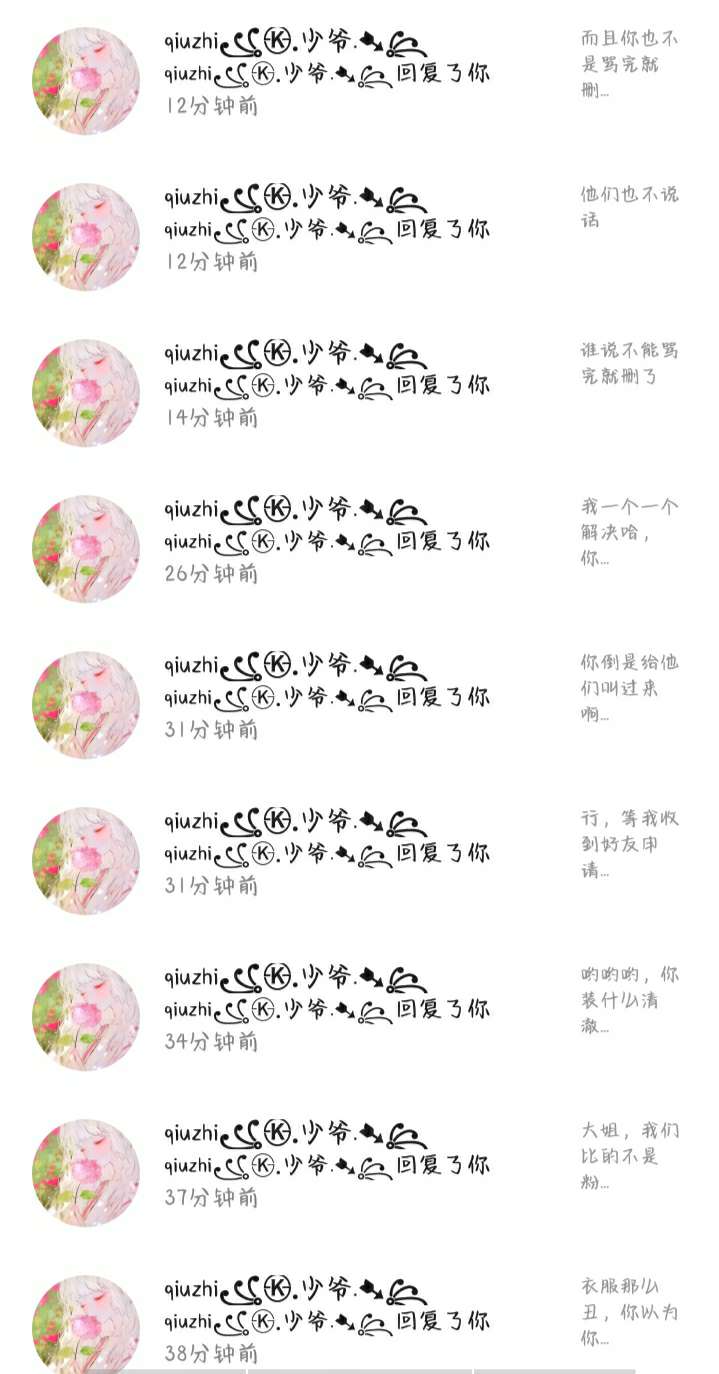Tap the avatar beside the "他们也不说话" reply

86,237
